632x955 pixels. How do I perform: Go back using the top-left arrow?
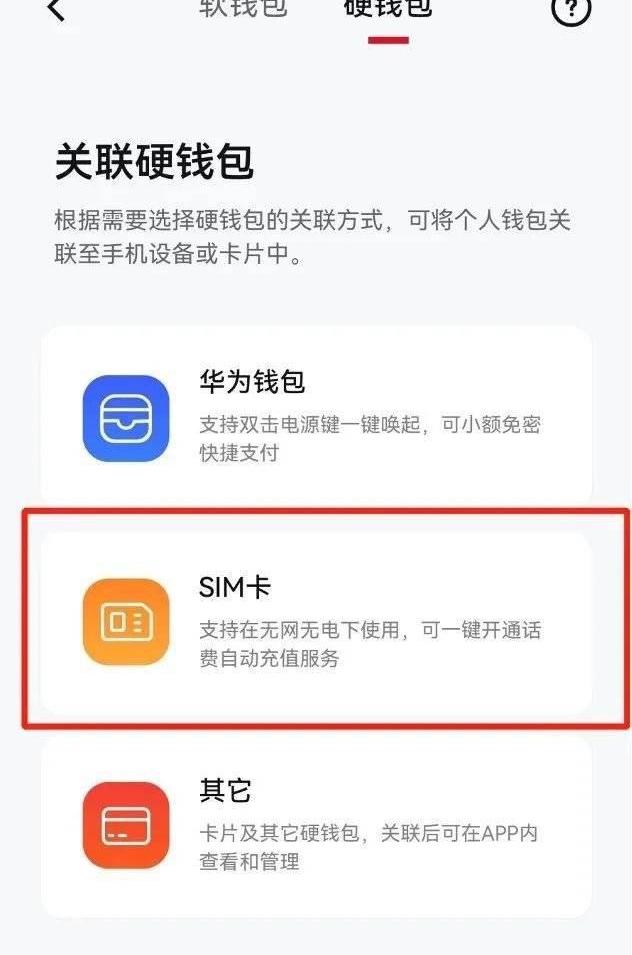tap(57, 10)
